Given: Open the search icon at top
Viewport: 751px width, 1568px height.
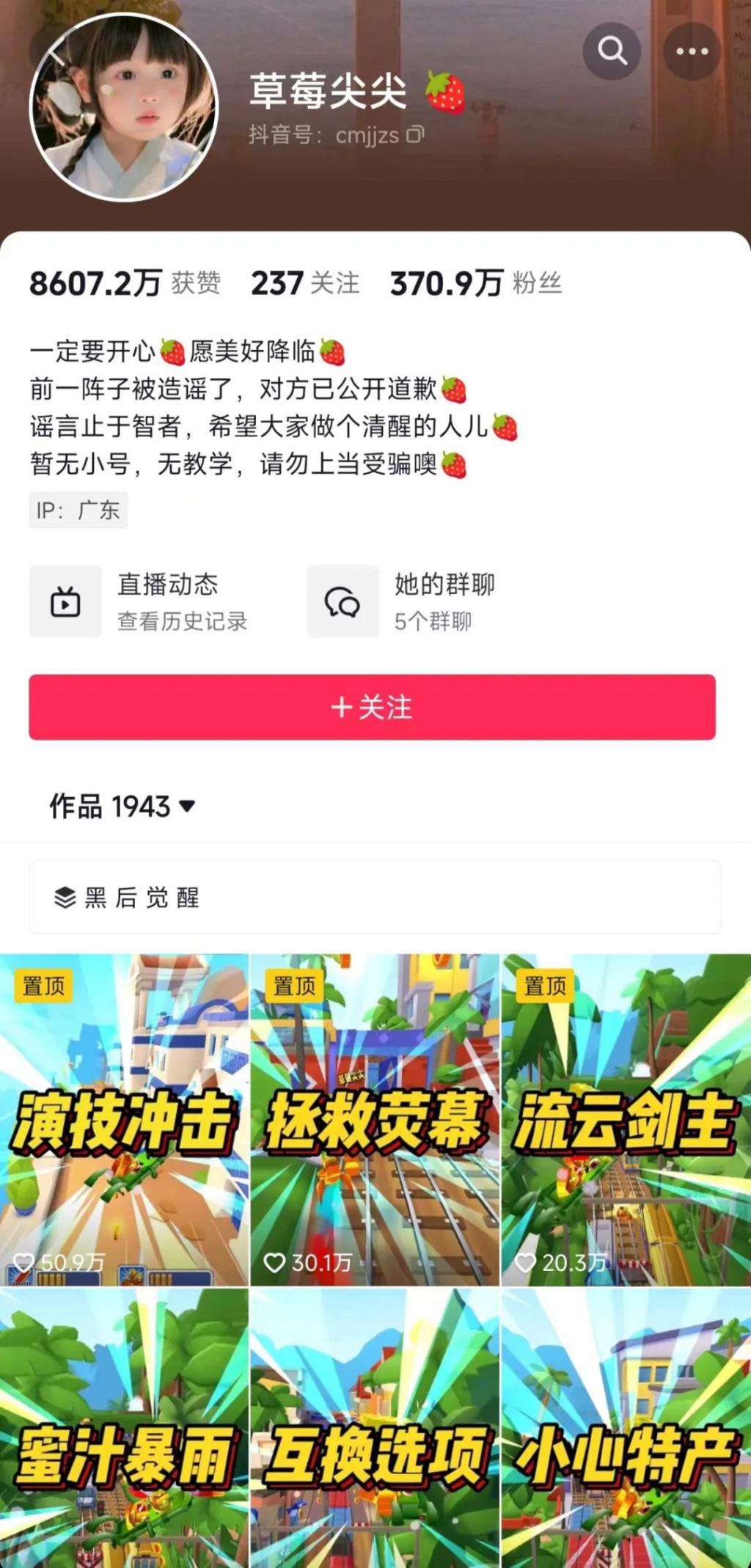Looking at the screenshot, I should click(x=612, y=51).
